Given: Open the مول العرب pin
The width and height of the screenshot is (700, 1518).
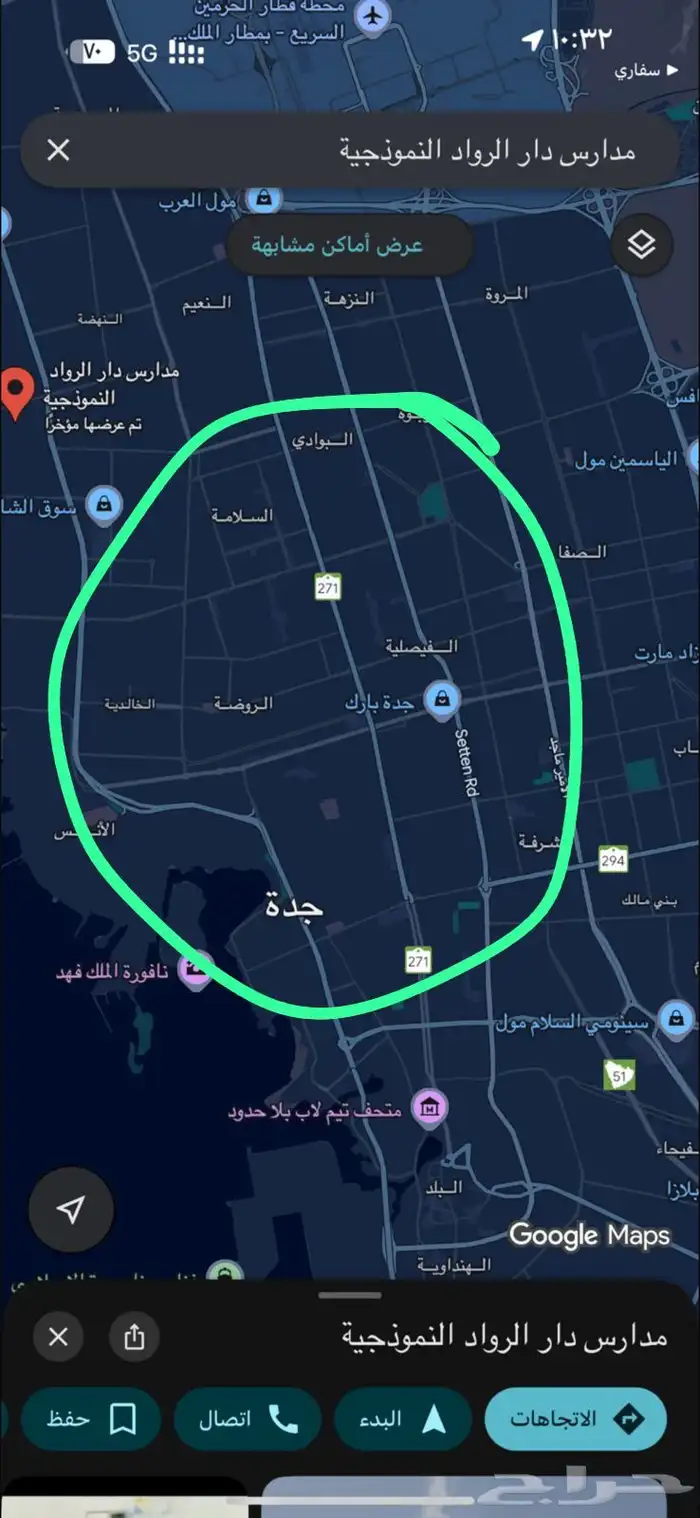Looking at the screenshot, I should 263,200.
